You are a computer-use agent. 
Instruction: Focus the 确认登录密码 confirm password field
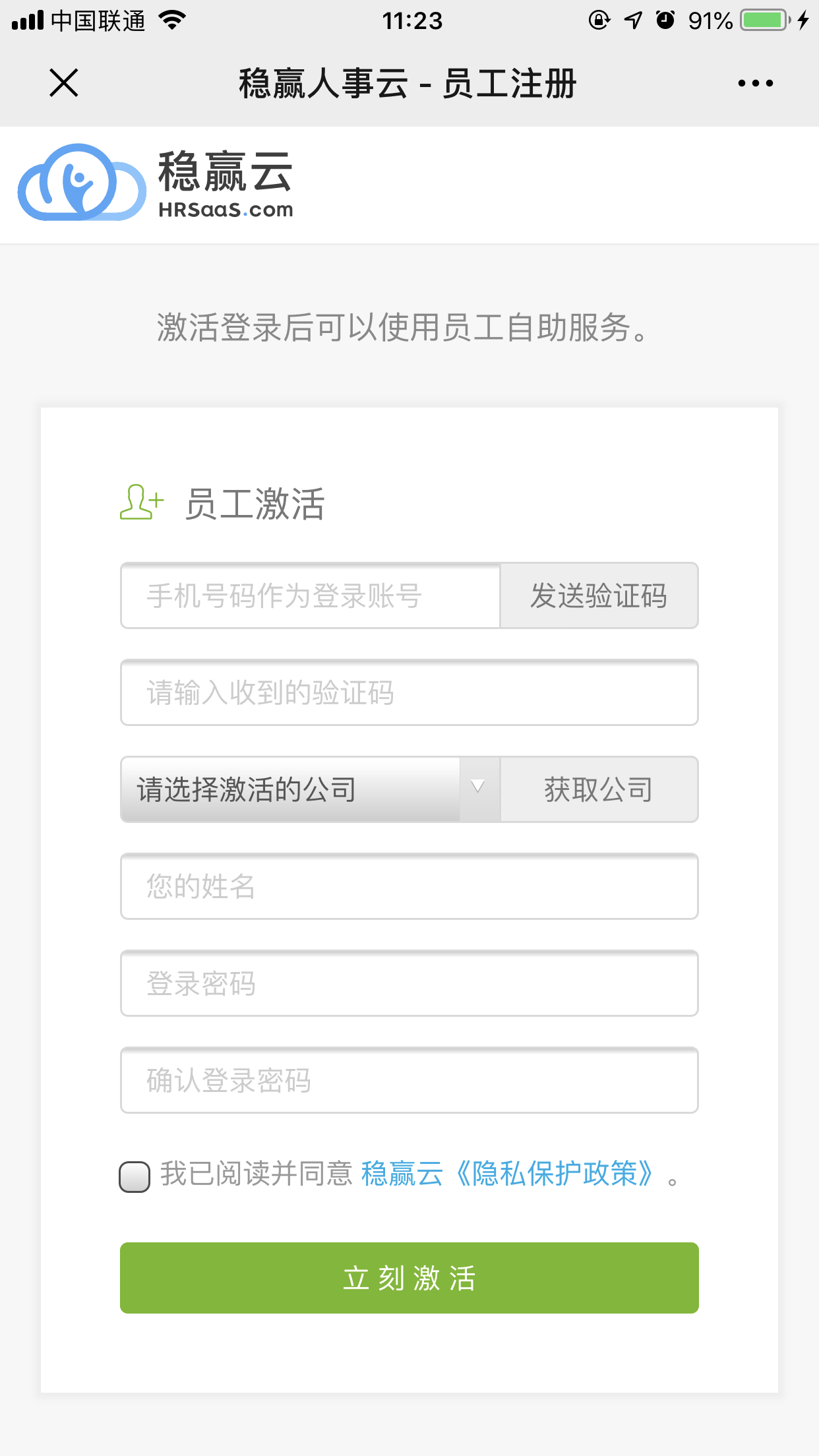coord(409,1080)
